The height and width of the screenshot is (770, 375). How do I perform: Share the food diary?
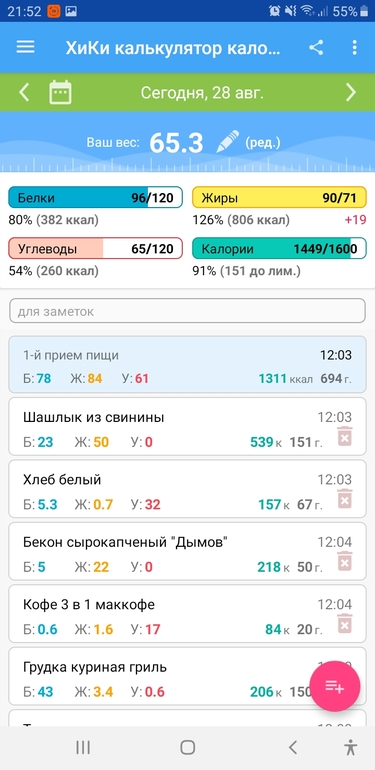click(x=316, y=48)
